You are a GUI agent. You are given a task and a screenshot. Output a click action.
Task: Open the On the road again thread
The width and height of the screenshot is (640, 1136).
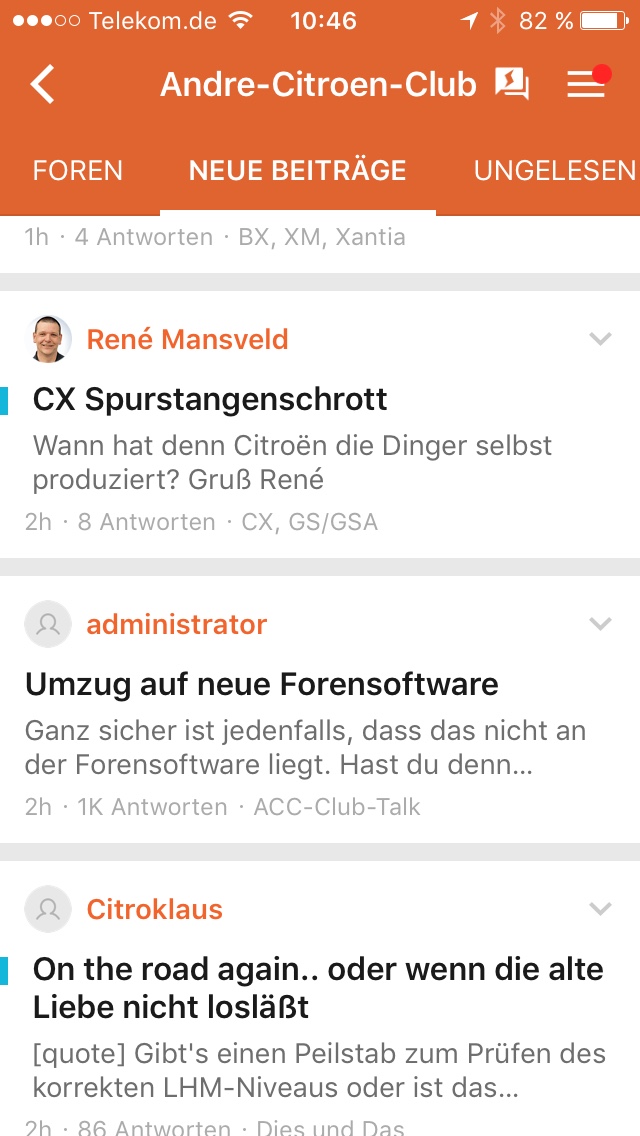click(x=318, y=988)
